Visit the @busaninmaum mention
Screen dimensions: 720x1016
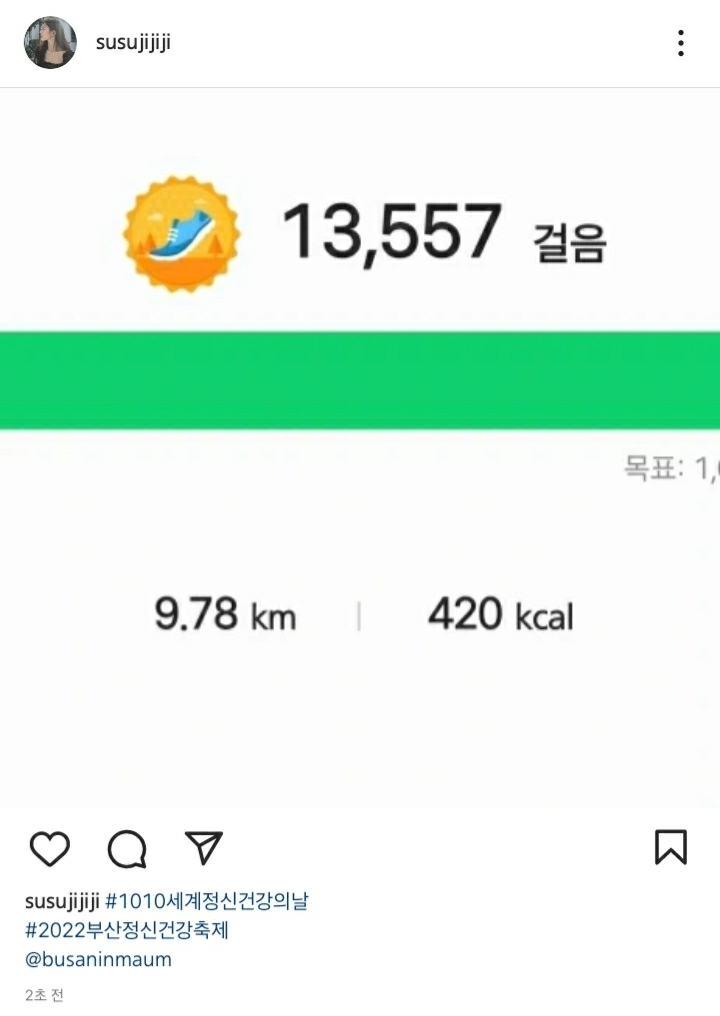[x=98, y=959]
